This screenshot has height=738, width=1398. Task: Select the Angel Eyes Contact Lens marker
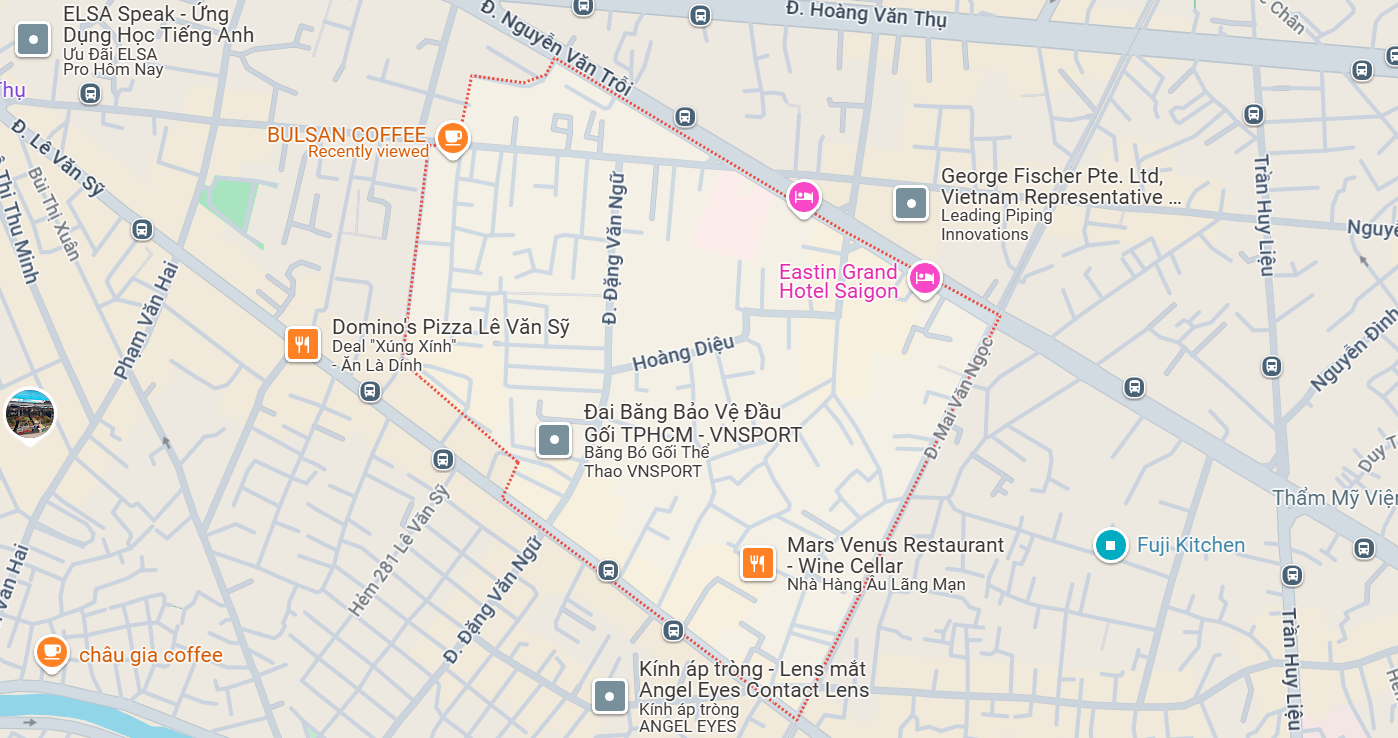point(610,695)
